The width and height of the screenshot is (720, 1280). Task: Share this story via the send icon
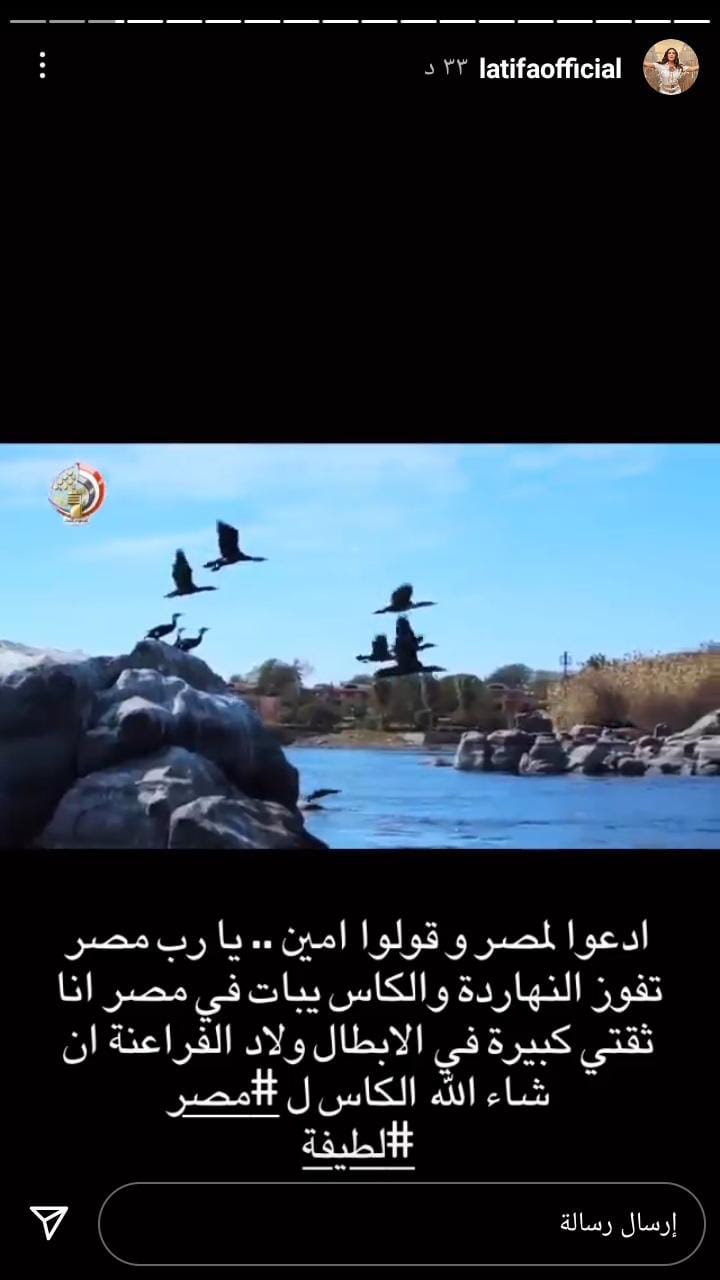pyautogui.click(x=48, y=1222)
